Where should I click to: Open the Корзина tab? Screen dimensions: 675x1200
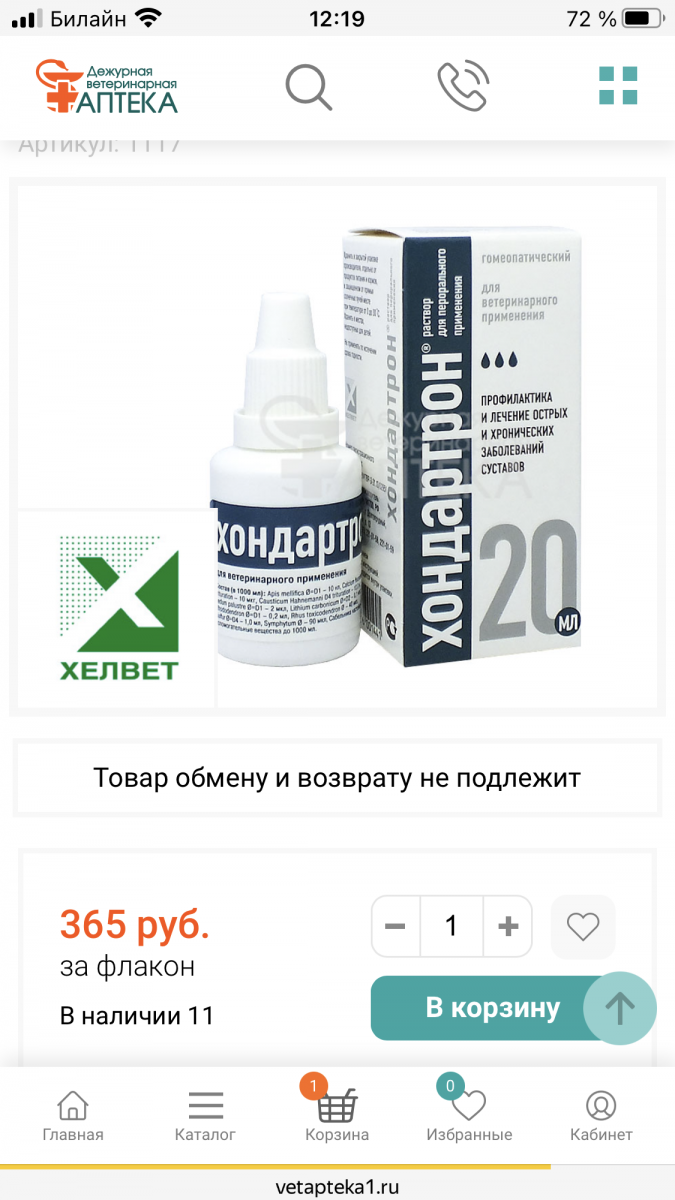point(337,1112)
